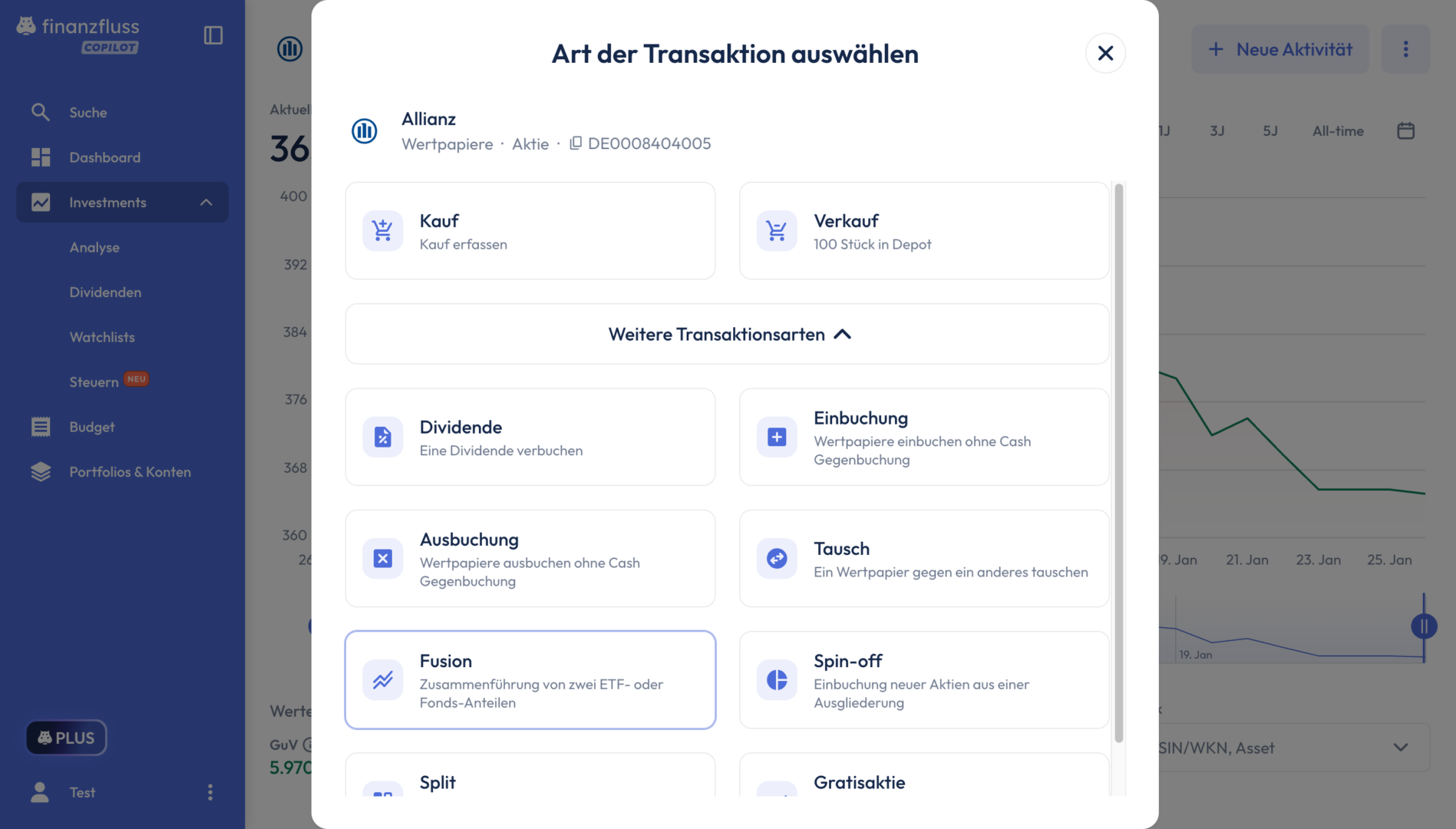Choose the Split transaction card
This screenshot has width=1456, height=829.
(x=530, y=779)
